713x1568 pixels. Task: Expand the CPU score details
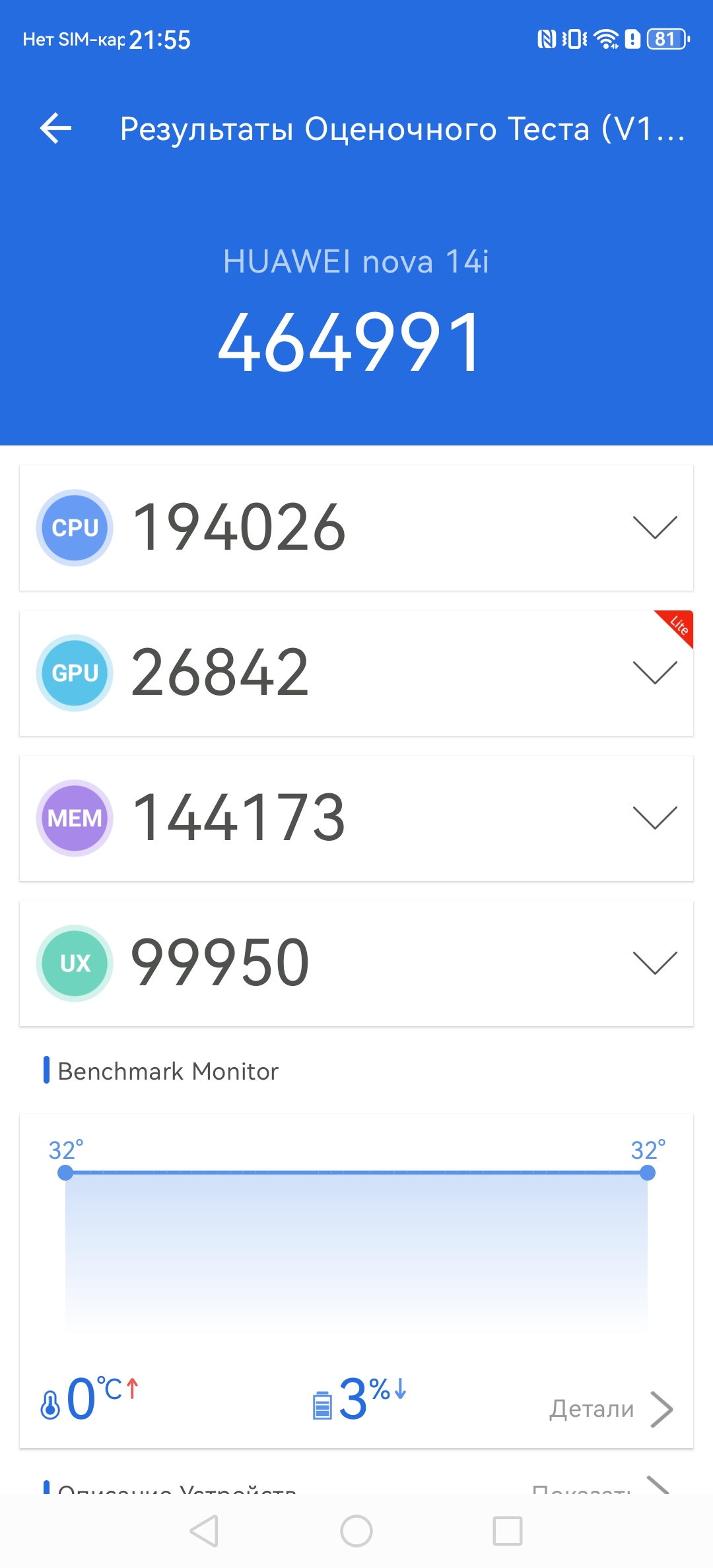pyautogui.click(x=654, y=527)
